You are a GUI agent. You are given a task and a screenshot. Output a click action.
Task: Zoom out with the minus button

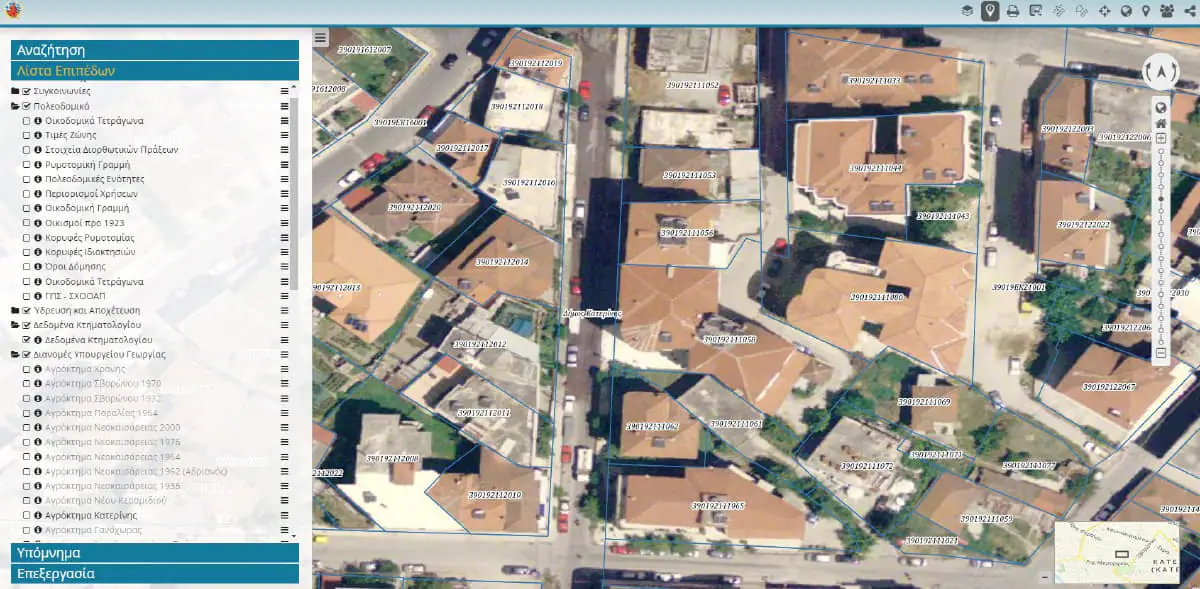click(x=1161, y=353)
